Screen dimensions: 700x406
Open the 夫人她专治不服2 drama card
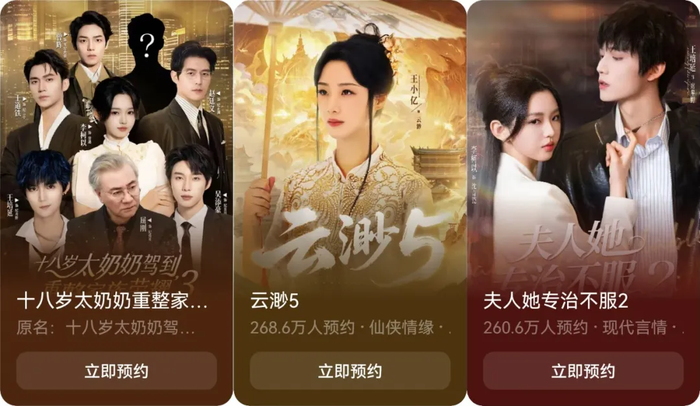pyautogui.click(x=583, y=150)
